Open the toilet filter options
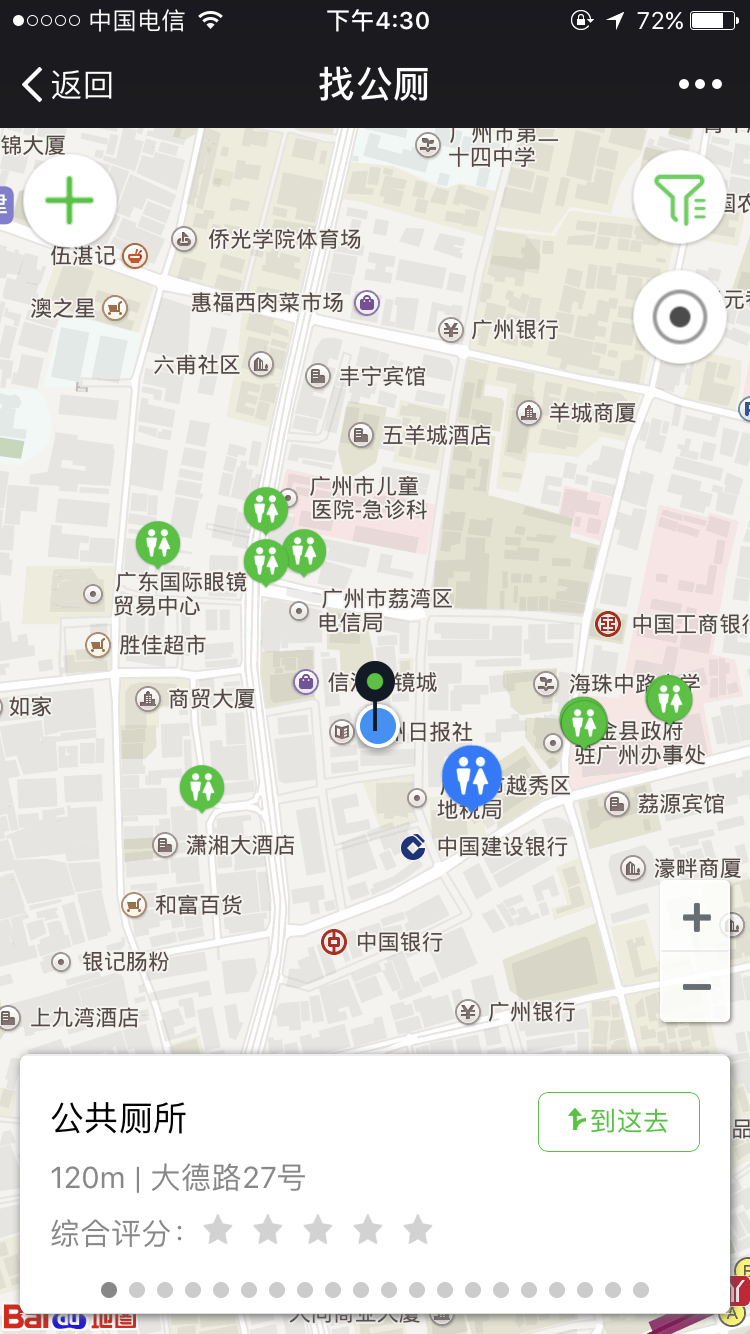This screenshot has width=750, height=1334. pyautogui.click(x=680, y=198)
